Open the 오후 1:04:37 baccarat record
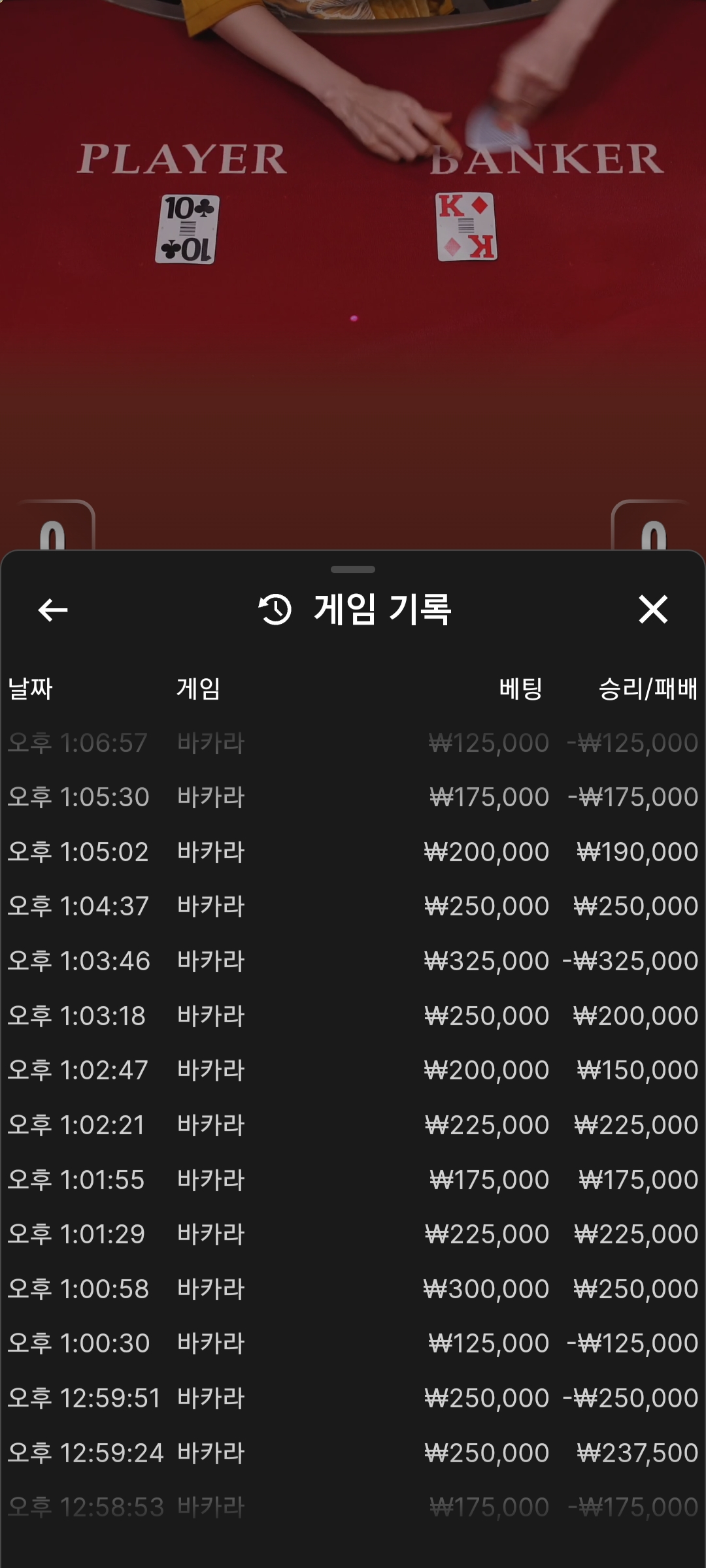Image resolution: width=706 pixels, height=1568 pixels. pos(353,906)
